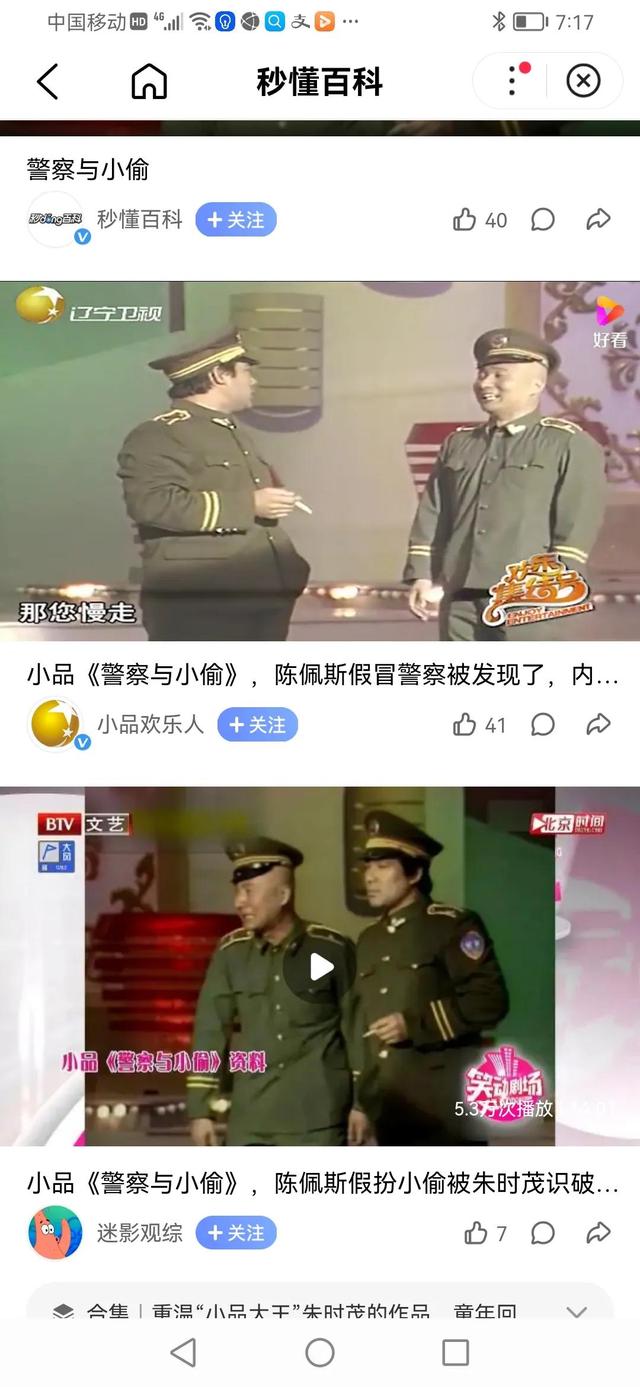Follow the 小品欢乐人 account

point(258,725)
